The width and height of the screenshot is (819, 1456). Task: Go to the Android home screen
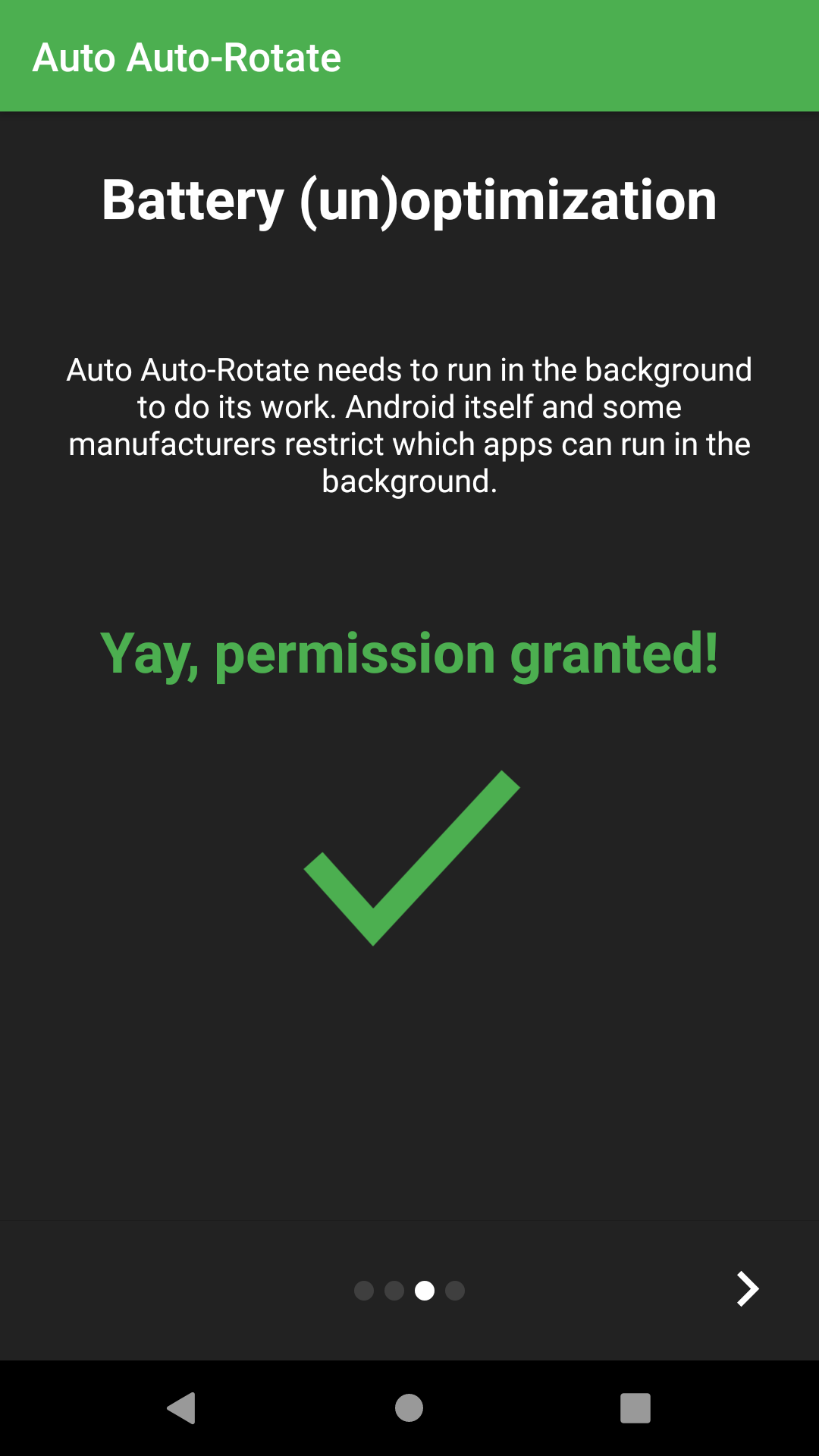coord(409,1408)
